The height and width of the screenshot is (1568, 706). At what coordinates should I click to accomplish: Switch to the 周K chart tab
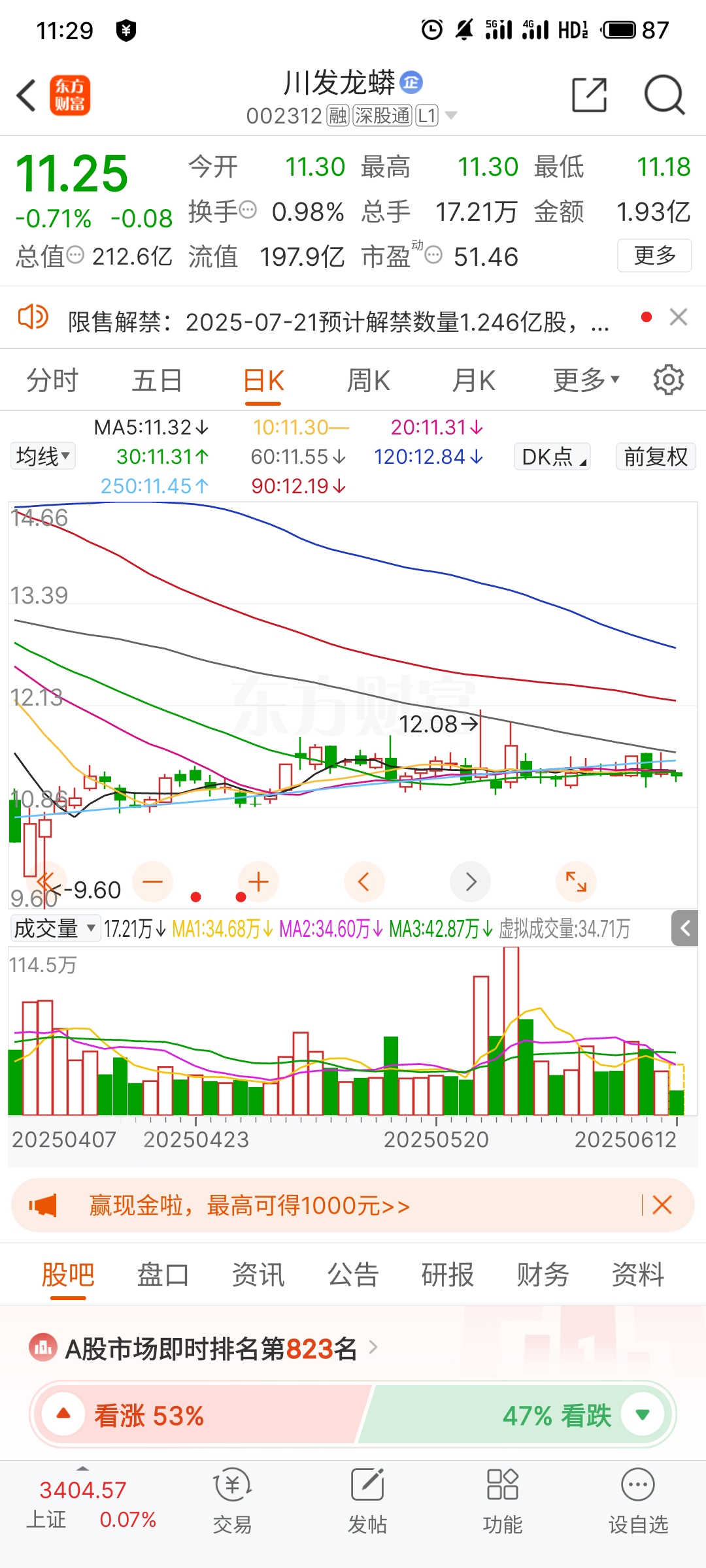368,380
